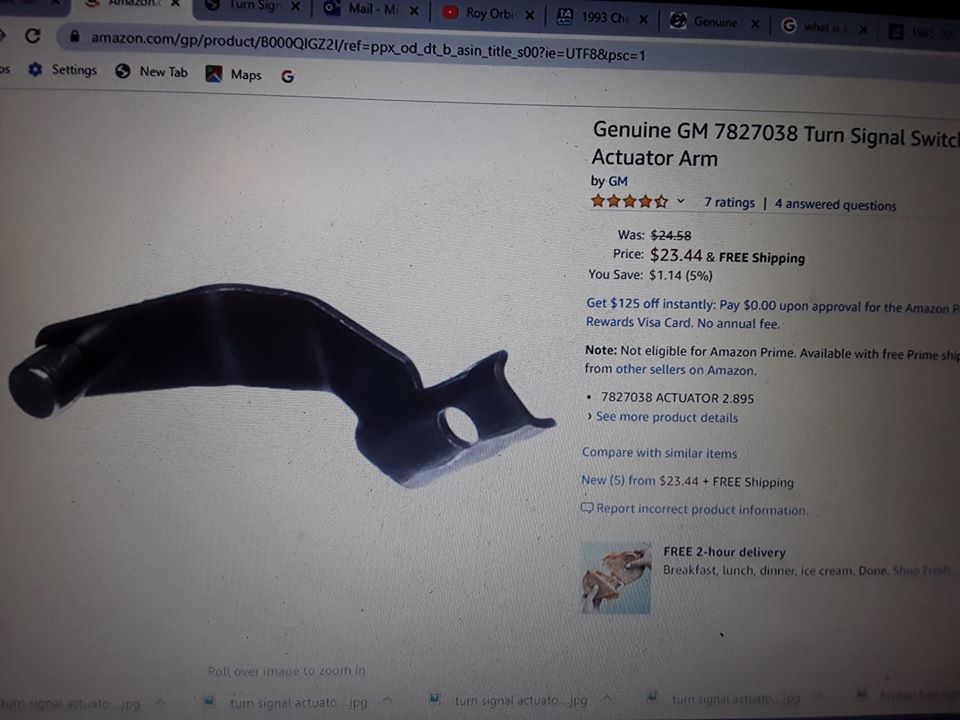Report incorrect product information
960x720 pixels.
(700, 509)
